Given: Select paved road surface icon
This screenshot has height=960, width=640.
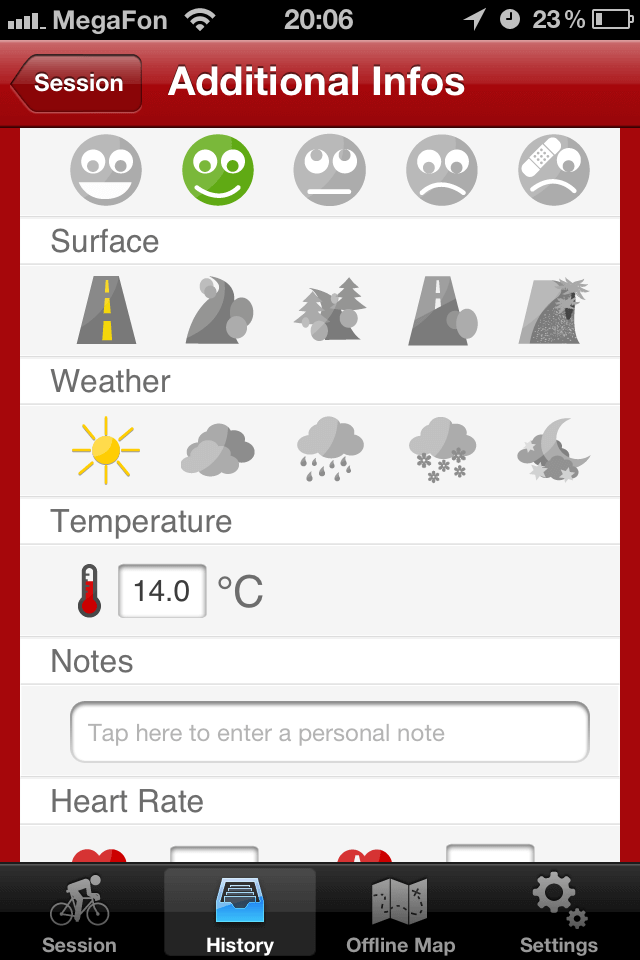Looking at the screenshot, I should point(106,311).
